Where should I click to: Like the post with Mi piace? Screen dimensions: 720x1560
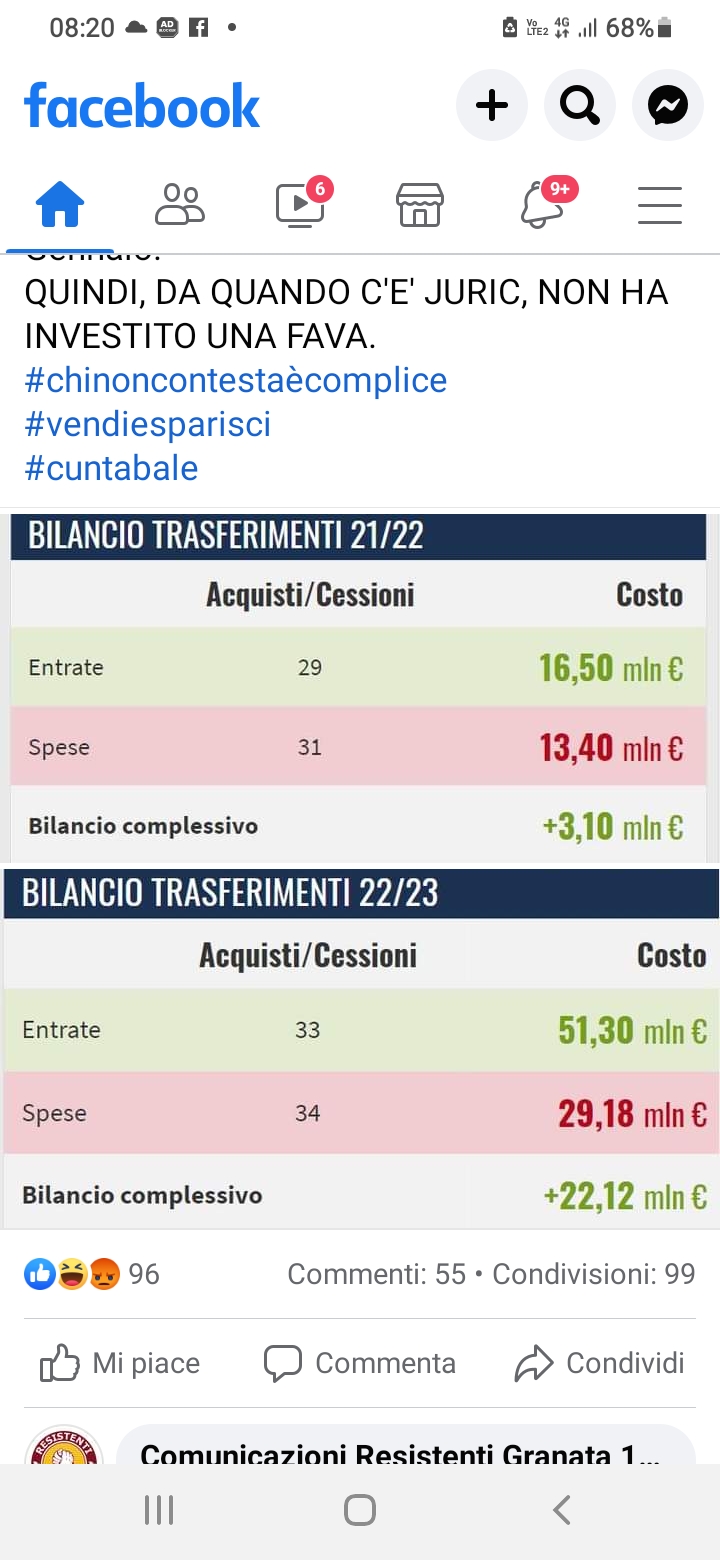click(x=120, y=1363)
